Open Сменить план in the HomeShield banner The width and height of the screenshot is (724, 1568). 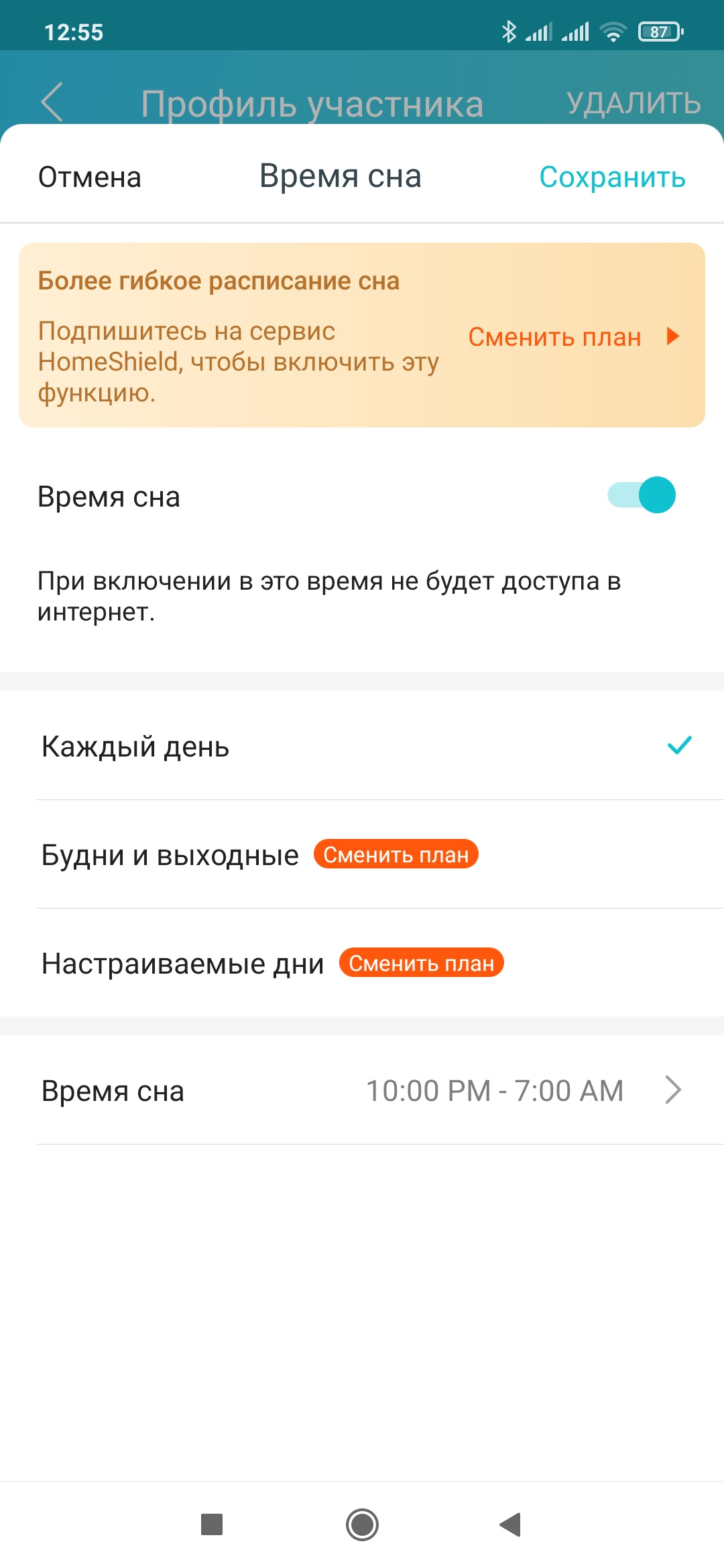point(573,336)
